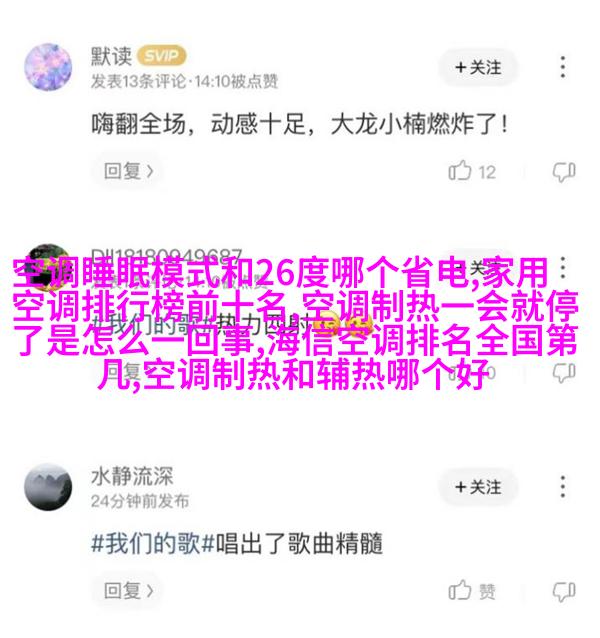Follow the user 水静流深

(477, 487)
